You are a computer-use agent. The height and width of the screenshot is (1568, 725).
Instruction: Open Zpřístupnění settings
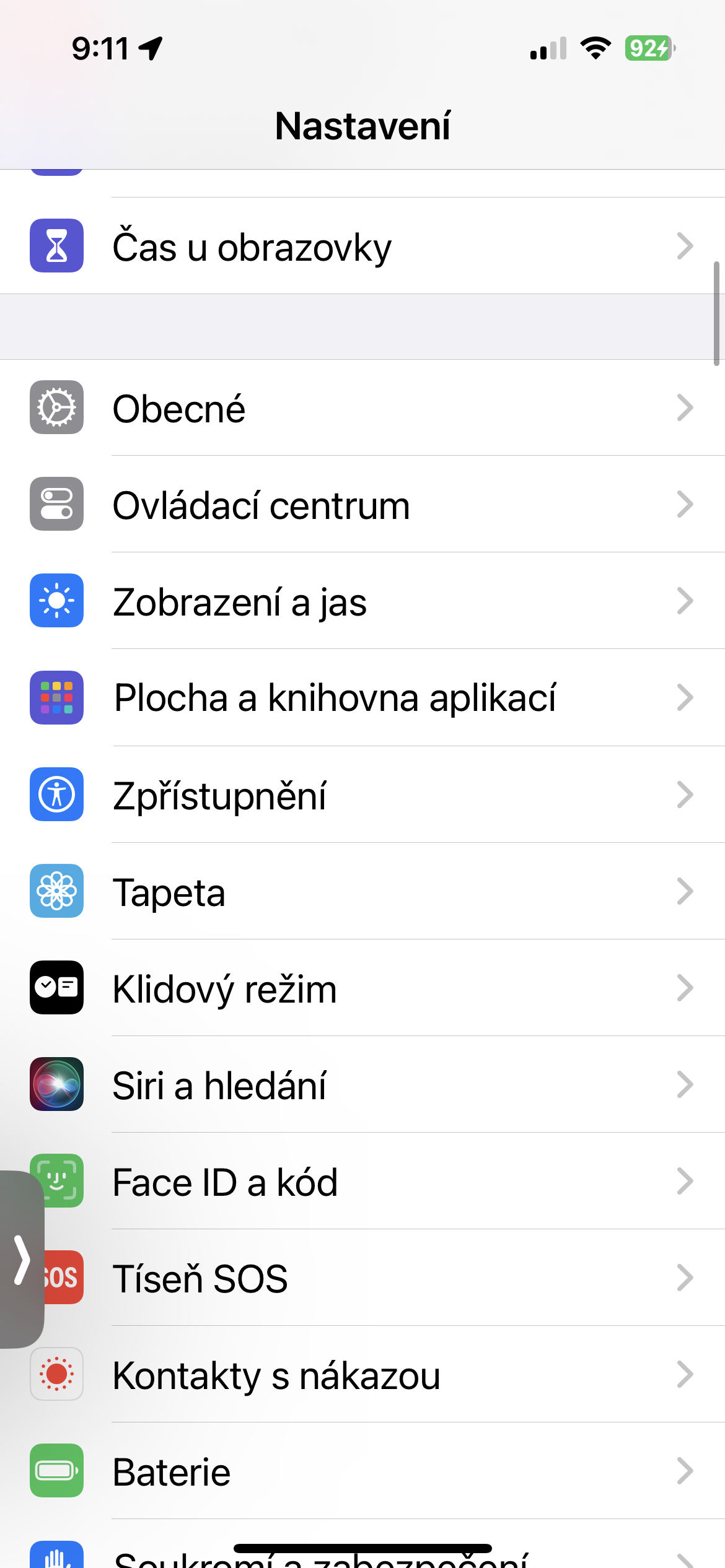[x=362, y=795]
